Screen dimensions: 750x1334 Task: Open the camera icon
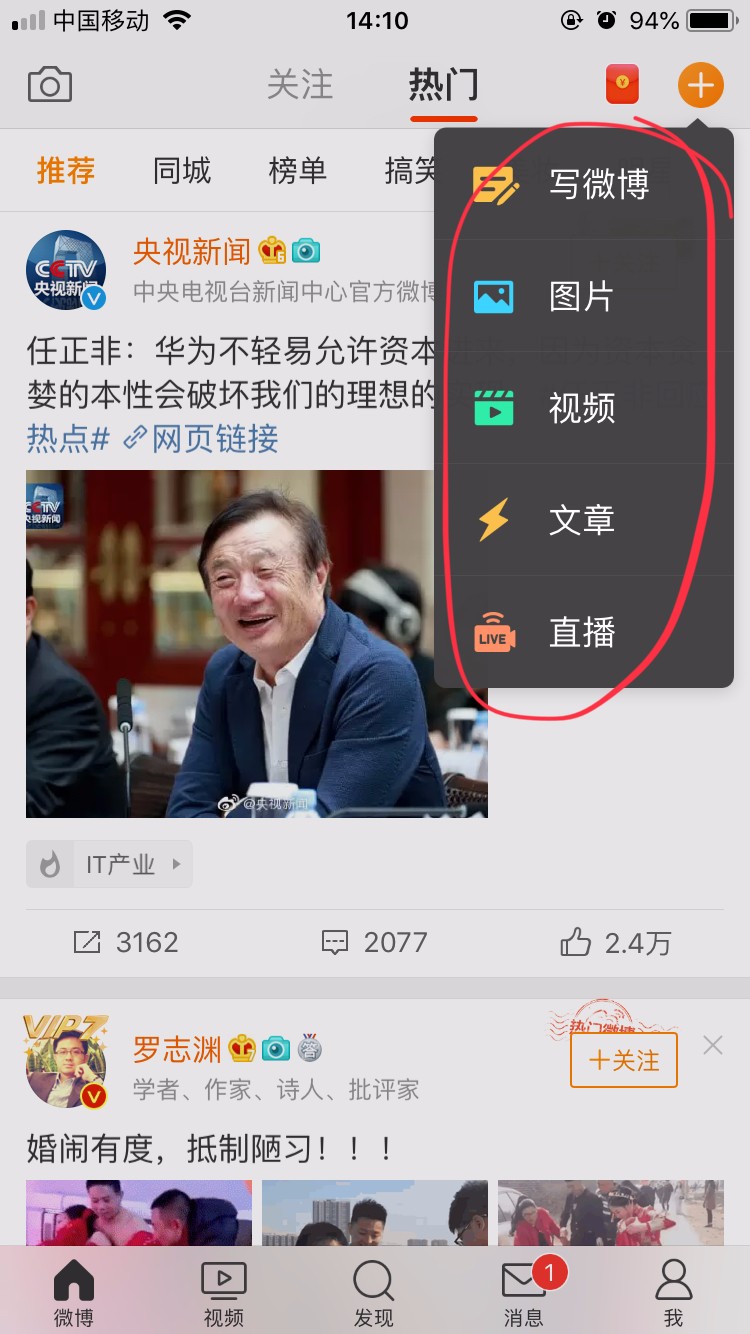pos(49,86)
